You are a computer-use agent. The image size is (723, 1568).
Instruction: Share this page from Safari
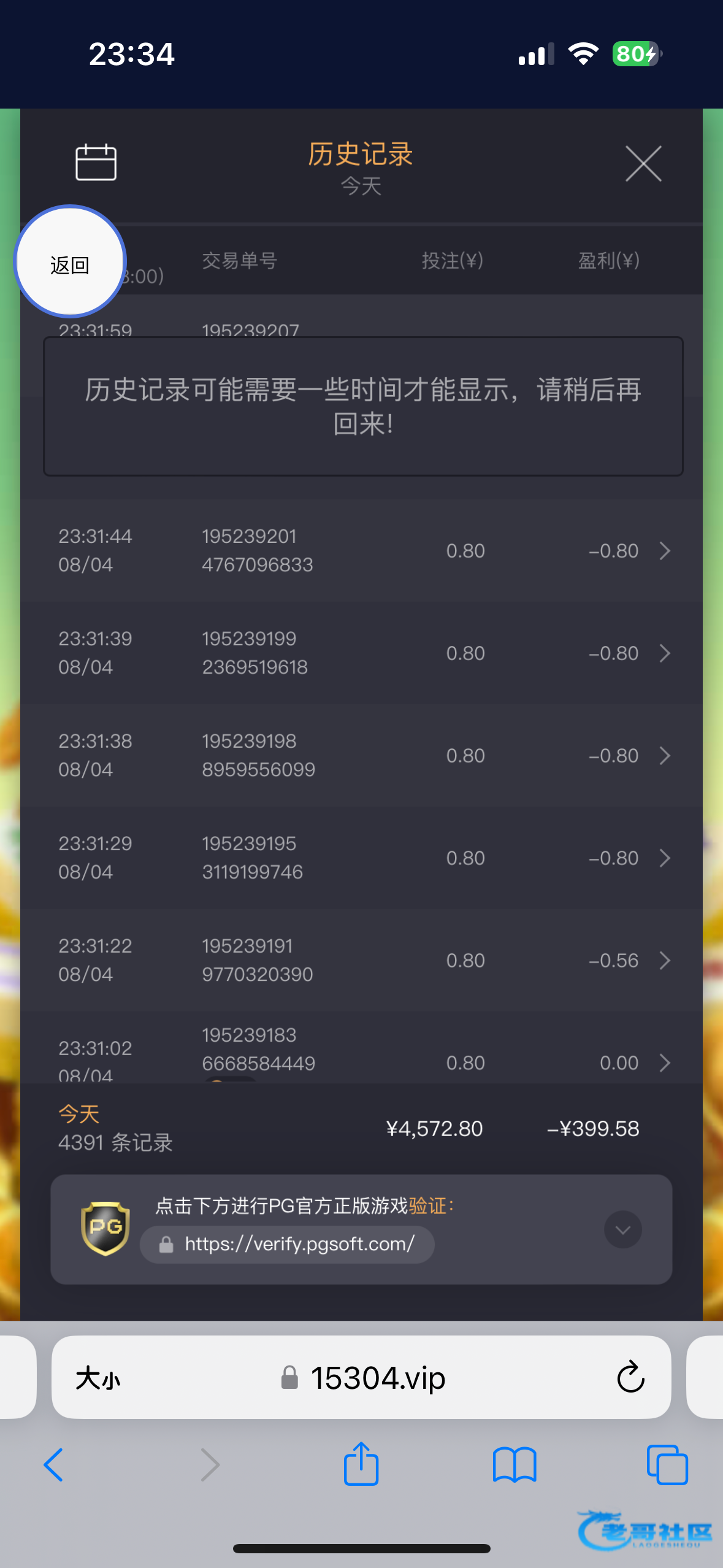[361, 1464]
